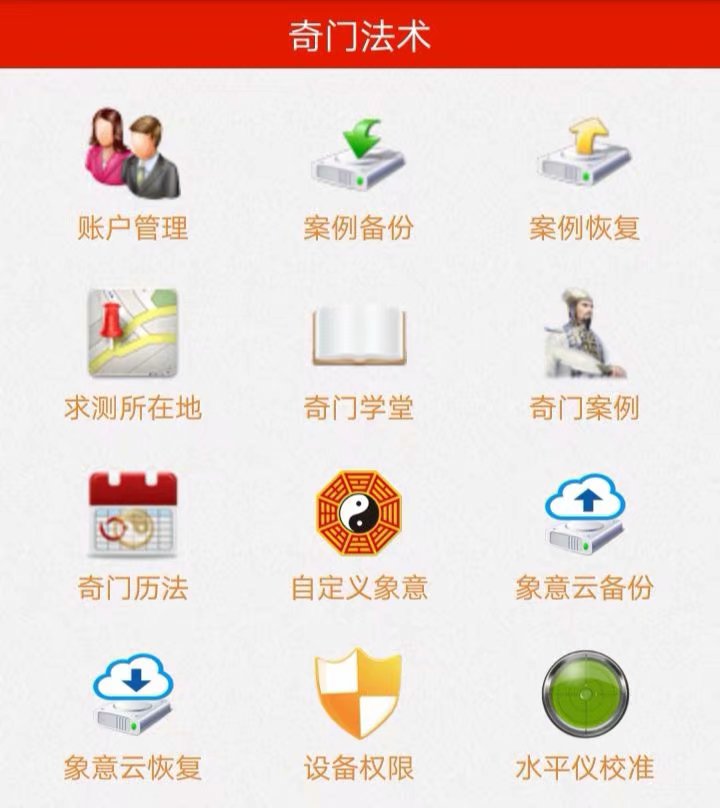
Task: Enter the 奇门学堂 classroom
Action: (x=358, y=335)
